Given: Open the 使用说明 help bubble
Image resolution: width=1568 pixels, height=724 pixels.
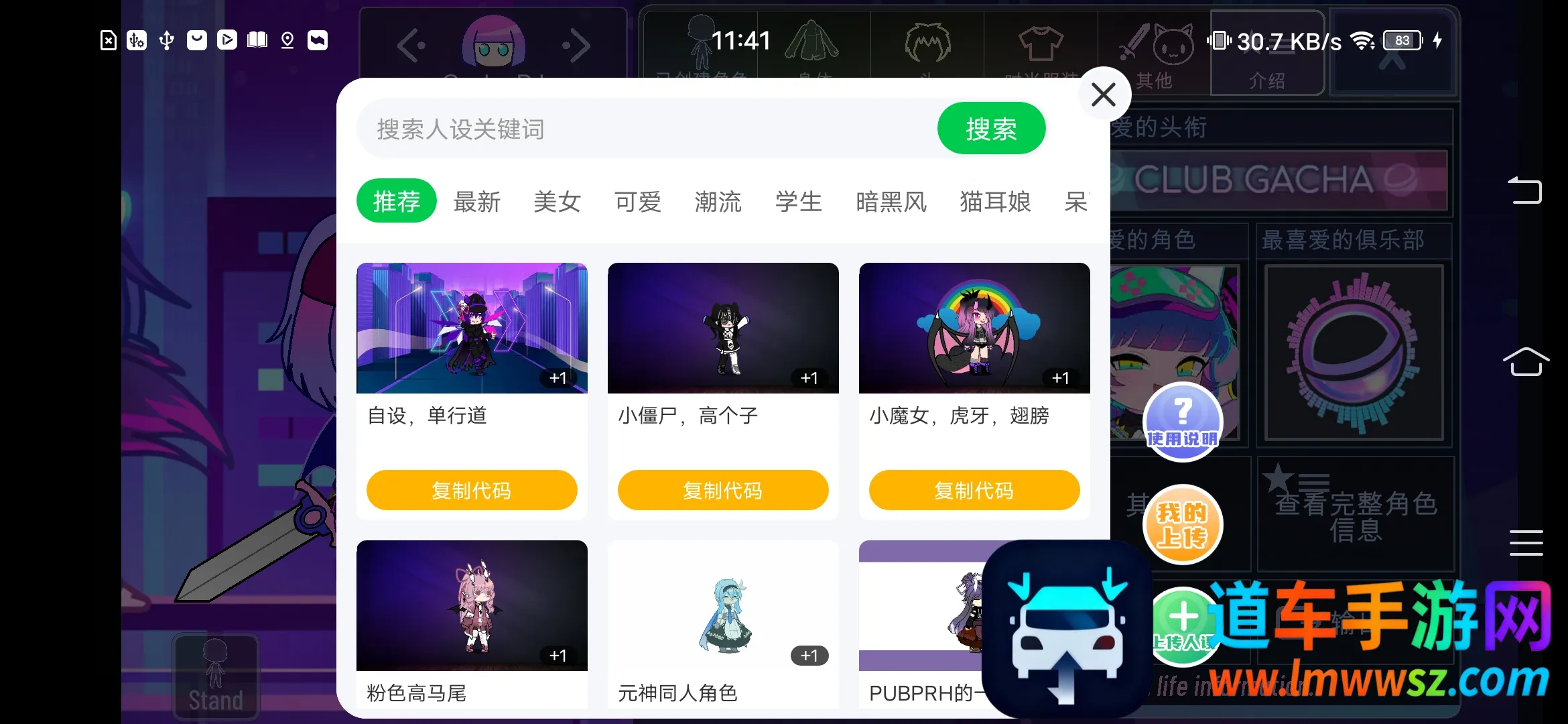Looking at the screenshot, I should [1182, 421].
